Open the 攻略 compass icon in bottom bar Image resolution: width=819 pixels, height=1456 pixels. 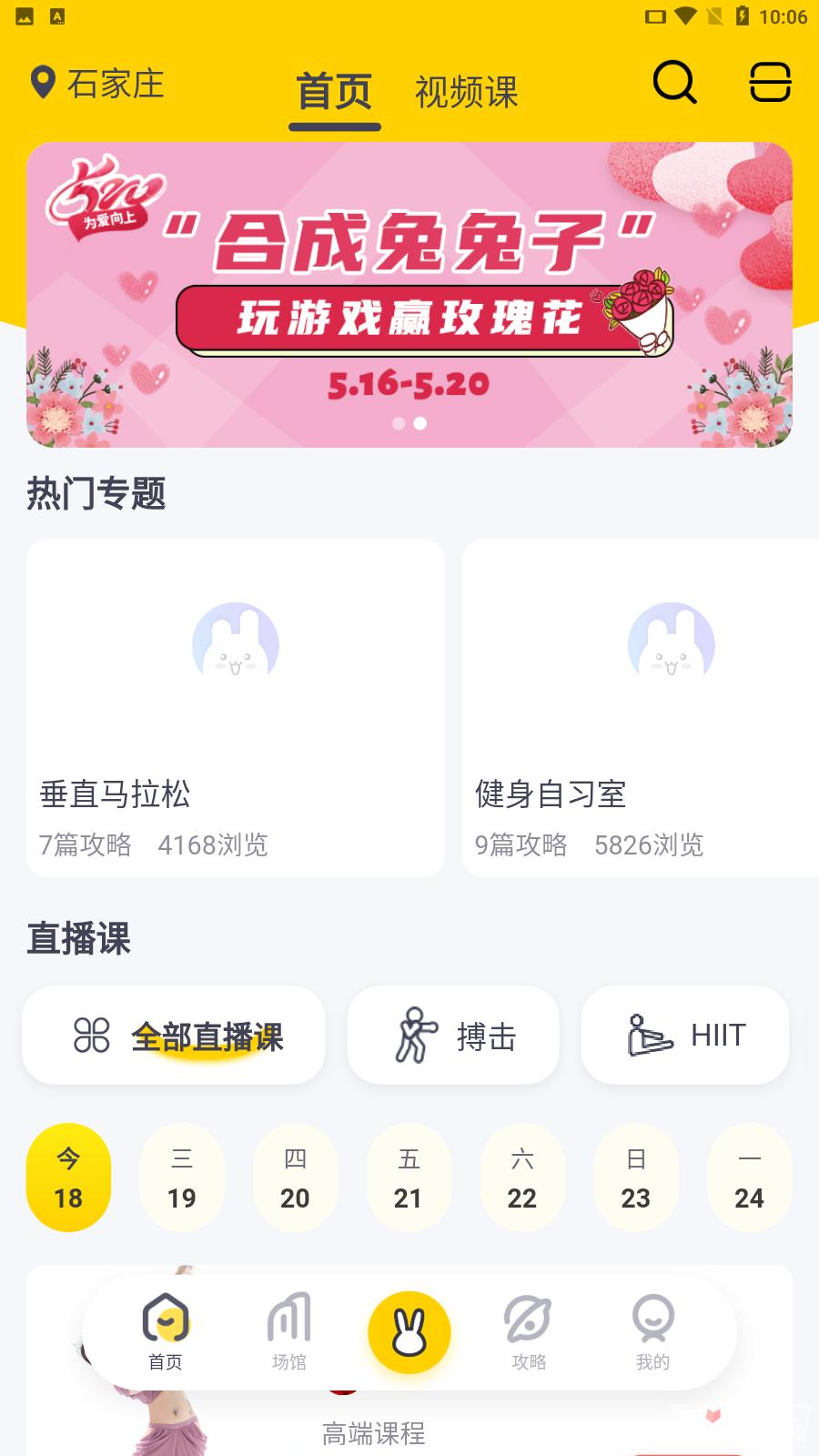531,1330
